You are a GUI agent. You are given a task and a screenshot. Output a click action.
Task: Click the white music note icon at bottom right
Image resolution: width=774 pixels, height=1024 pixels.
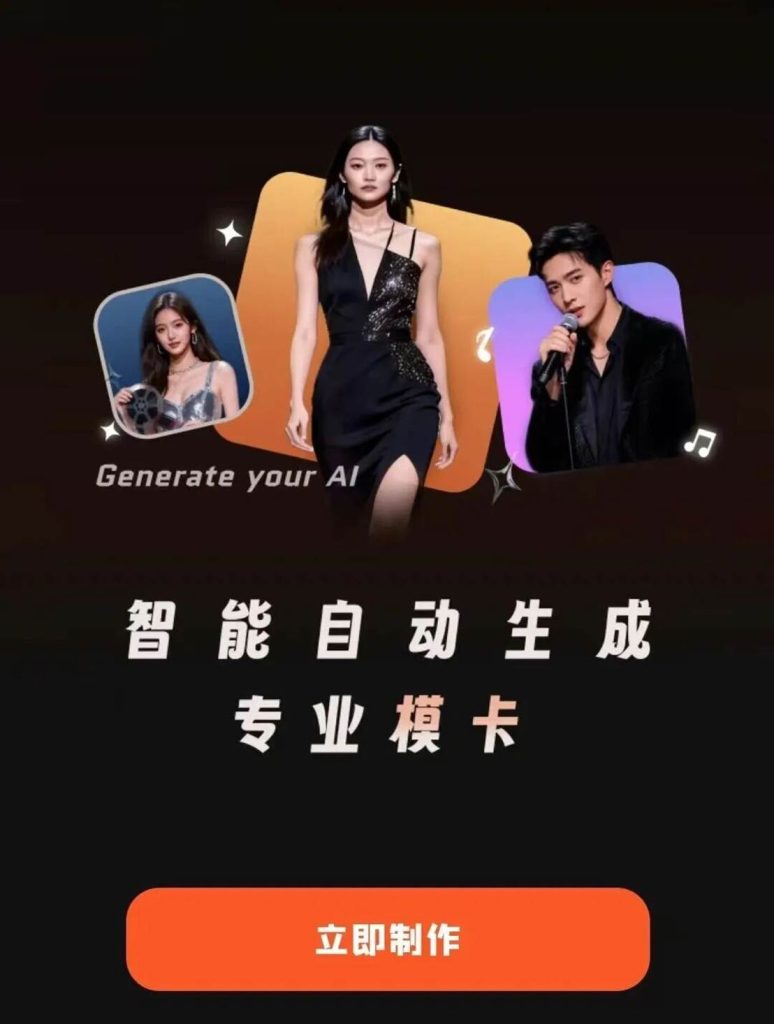[700, 438]
